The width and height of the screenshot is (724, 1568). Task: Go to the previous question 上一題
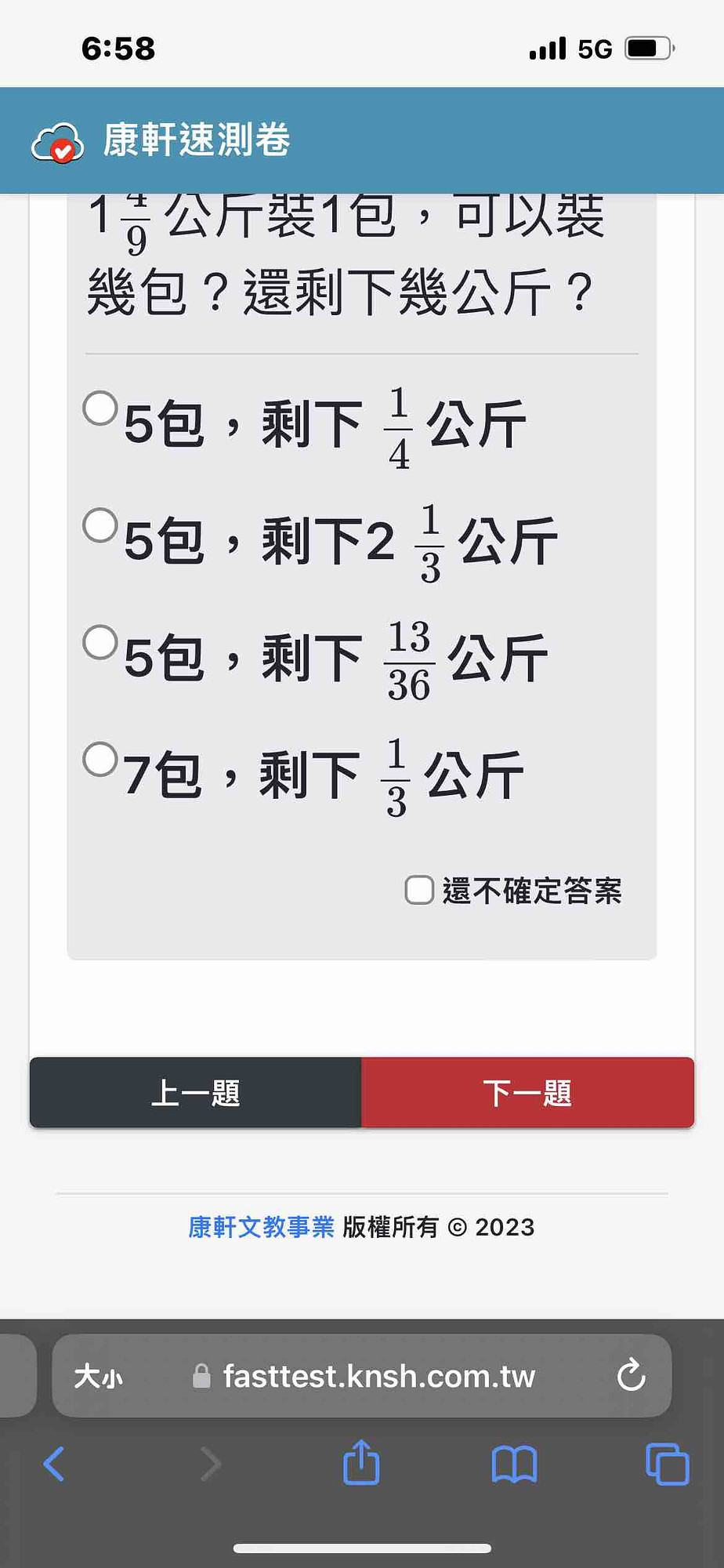pyautogui.click(x=196, y=1092)
